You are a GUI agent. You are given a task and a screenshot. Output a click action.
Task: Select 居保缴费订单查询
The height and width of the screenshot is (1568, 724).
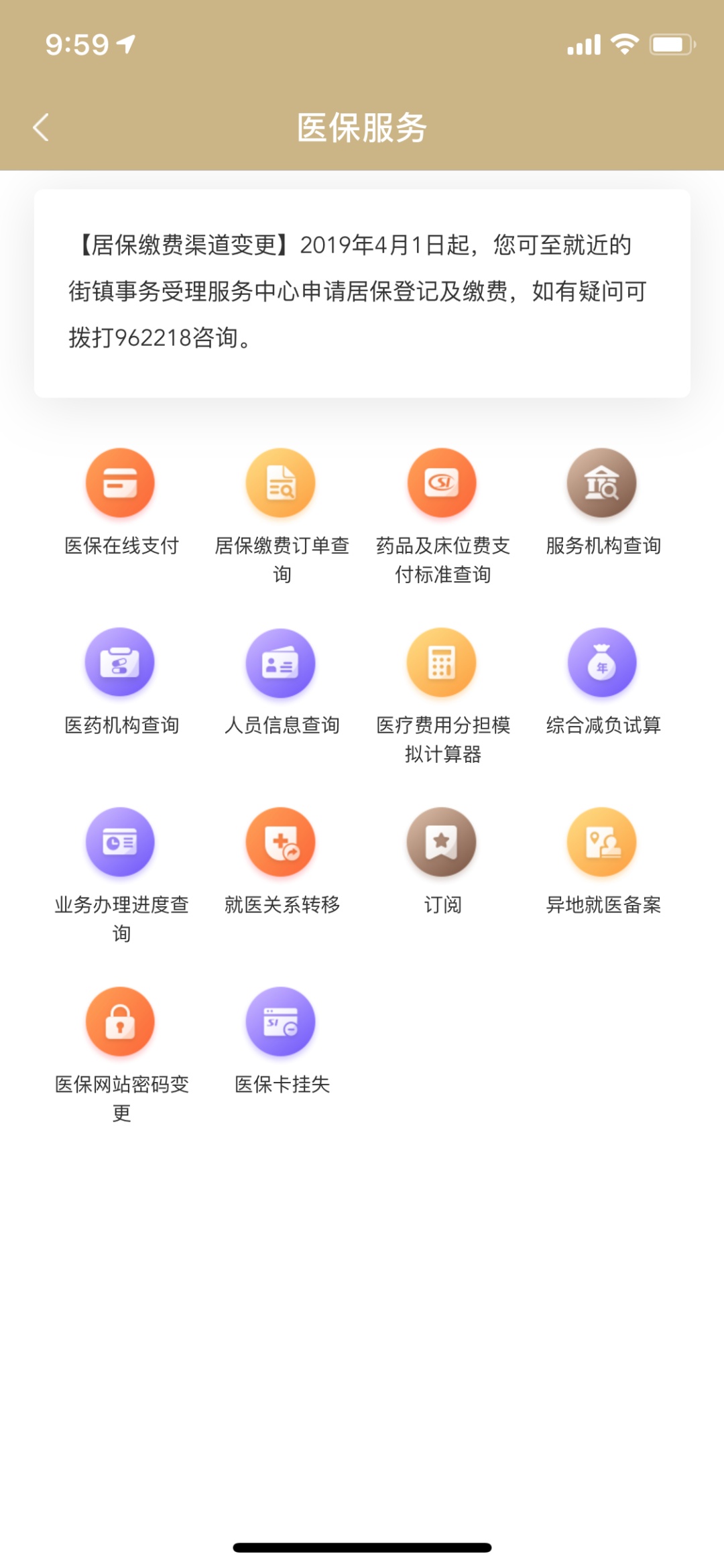[281, 483]
